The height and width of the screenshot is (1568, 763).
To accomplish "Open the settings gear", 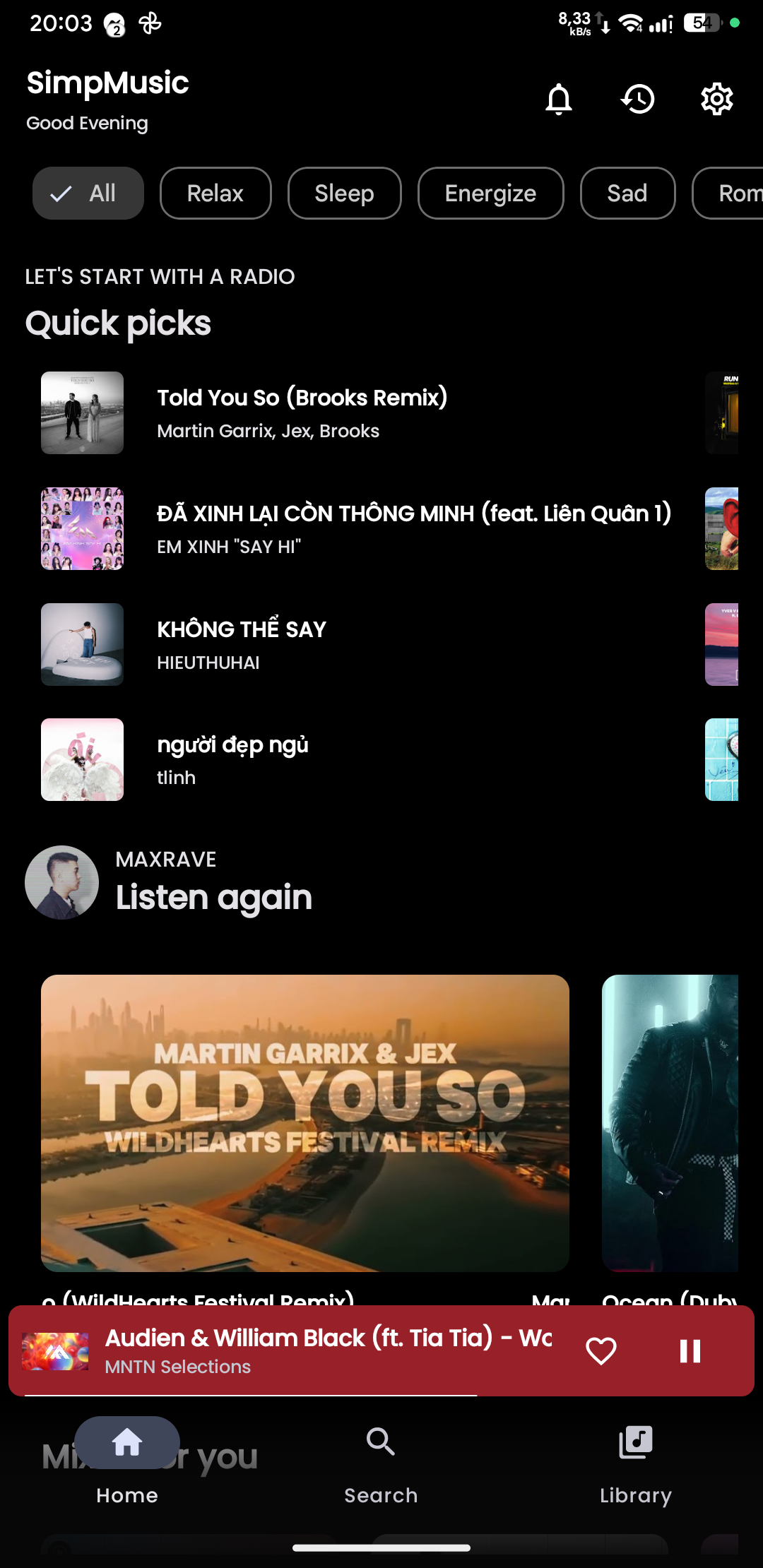I will click(716, 99).
